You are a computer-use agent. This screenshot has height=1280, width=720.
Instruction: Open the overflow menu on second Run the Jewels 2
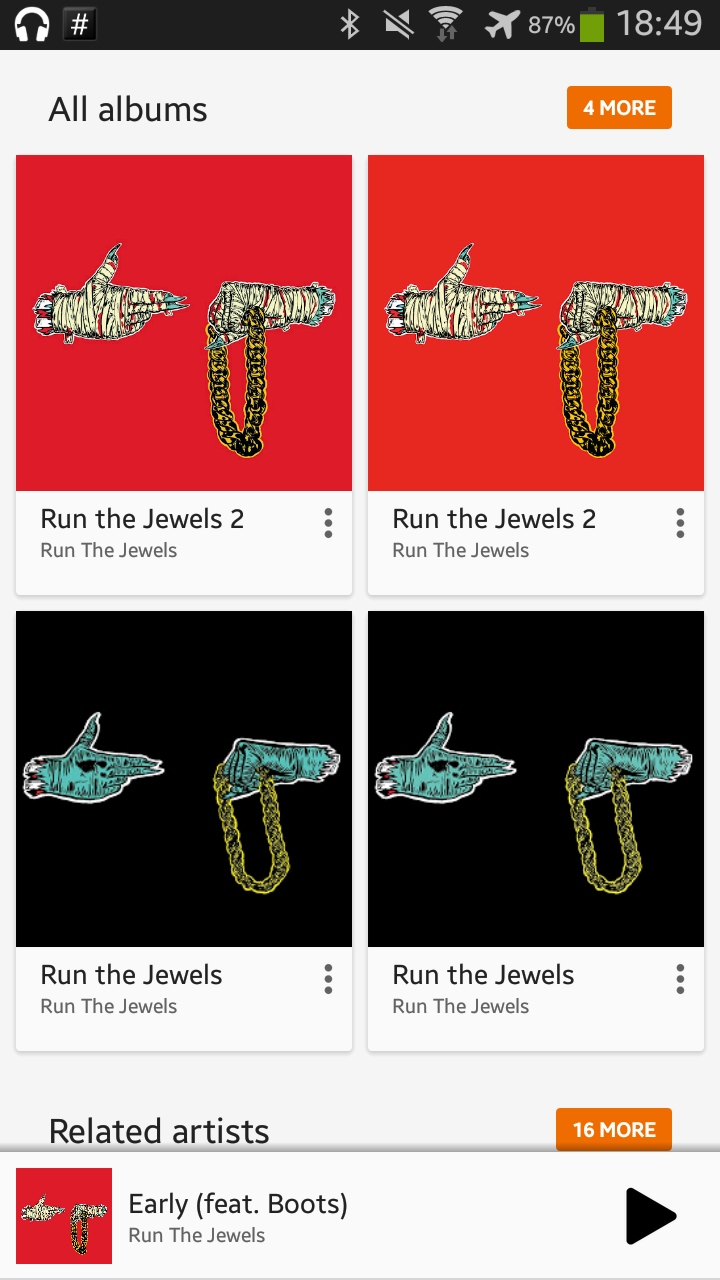click(x=680, y=523)
